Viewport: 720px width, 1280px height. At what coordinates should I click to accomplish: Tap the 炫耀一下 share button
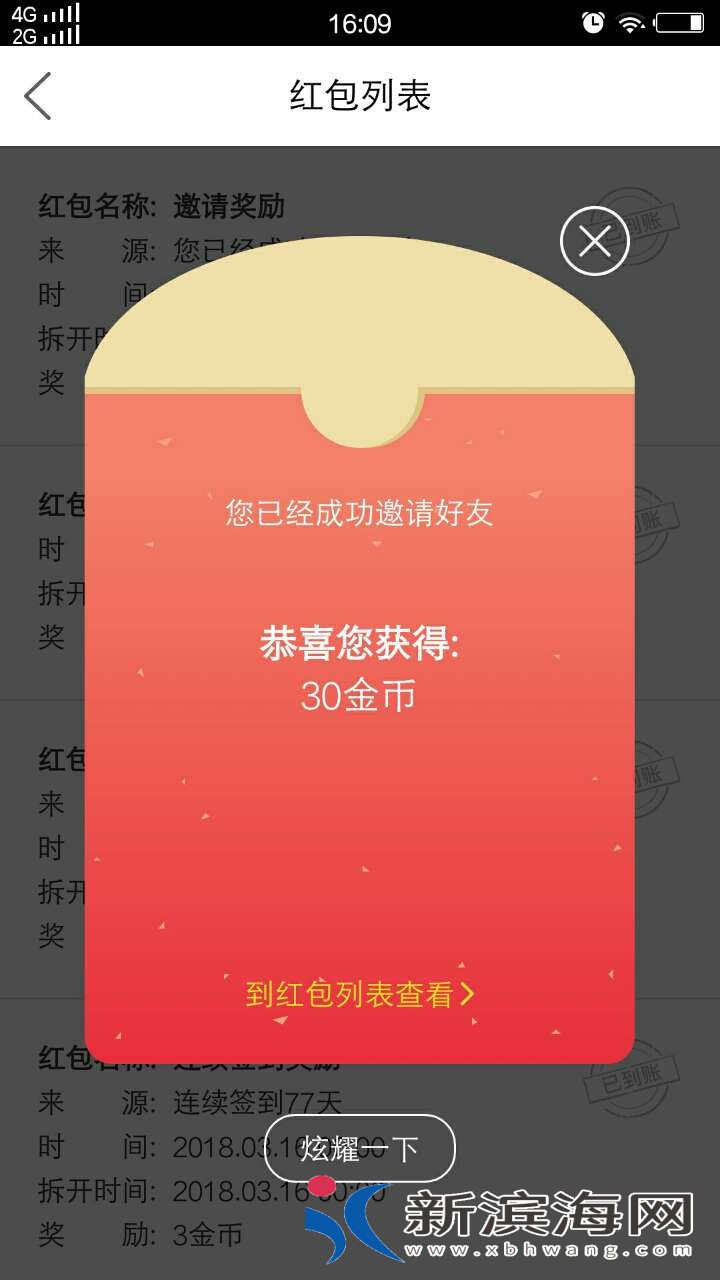(x=359, y=1149)
